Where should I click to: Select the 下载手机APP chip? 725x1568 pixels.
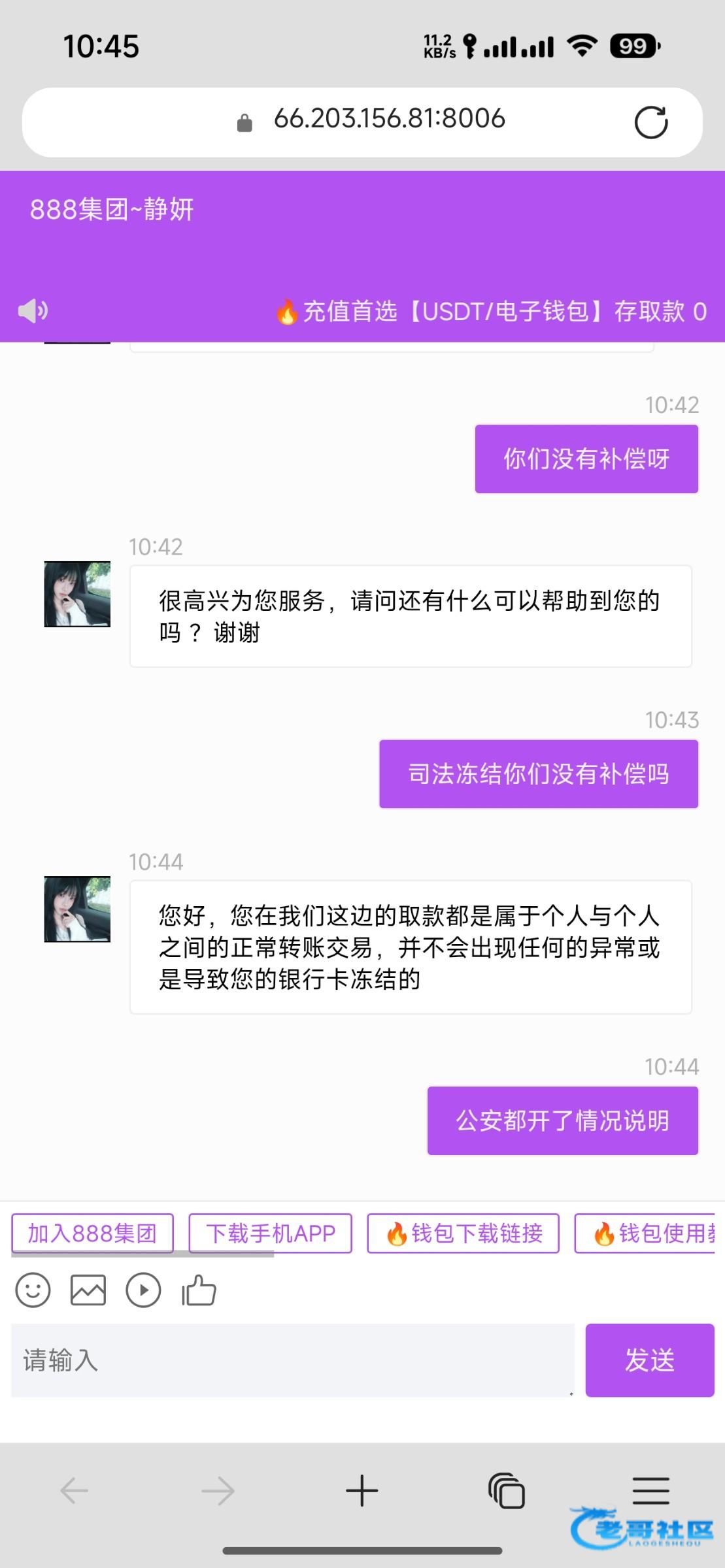(270, 1233)
